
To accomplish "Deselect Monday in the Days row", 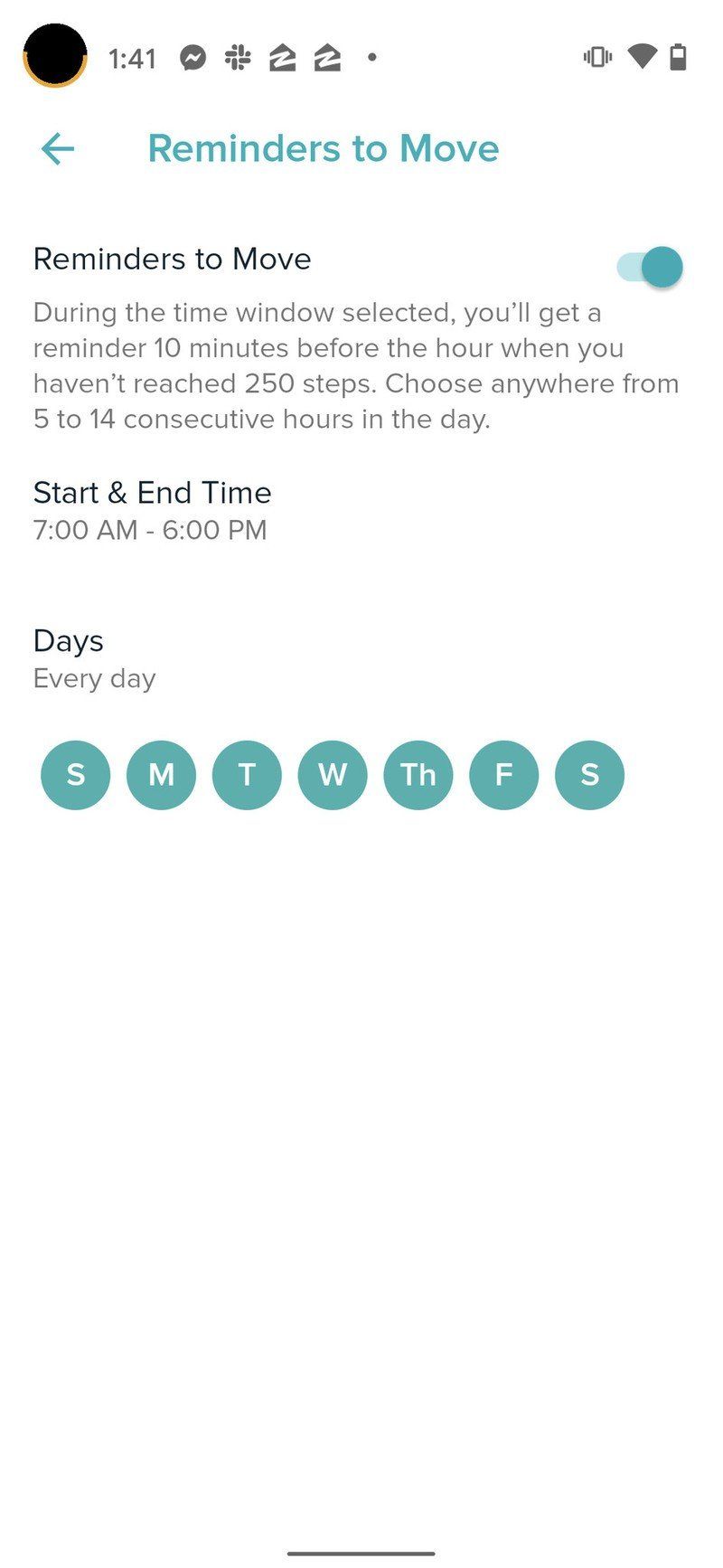I will (161, 775).
